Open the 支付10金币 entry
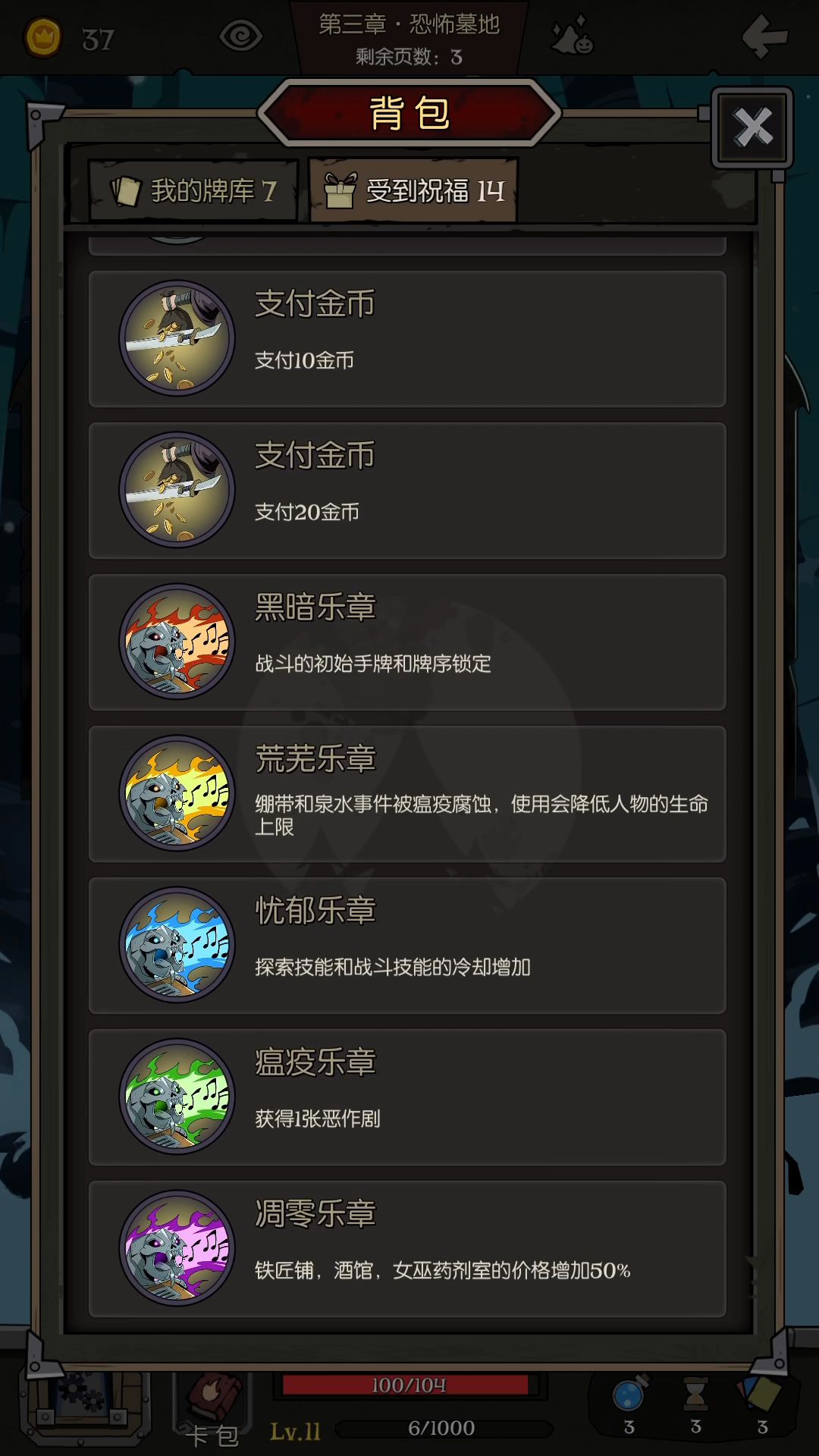The image size is (819, 1456). (x=407, y=339)
